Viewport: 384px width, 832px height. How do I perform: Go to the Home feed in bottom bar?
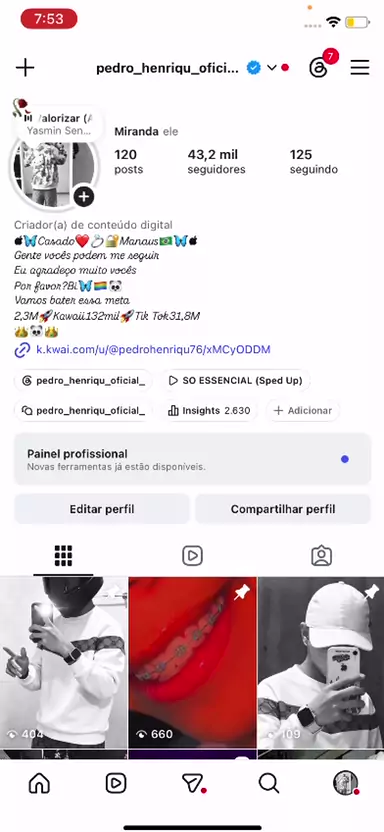click(x=39, y=783)
